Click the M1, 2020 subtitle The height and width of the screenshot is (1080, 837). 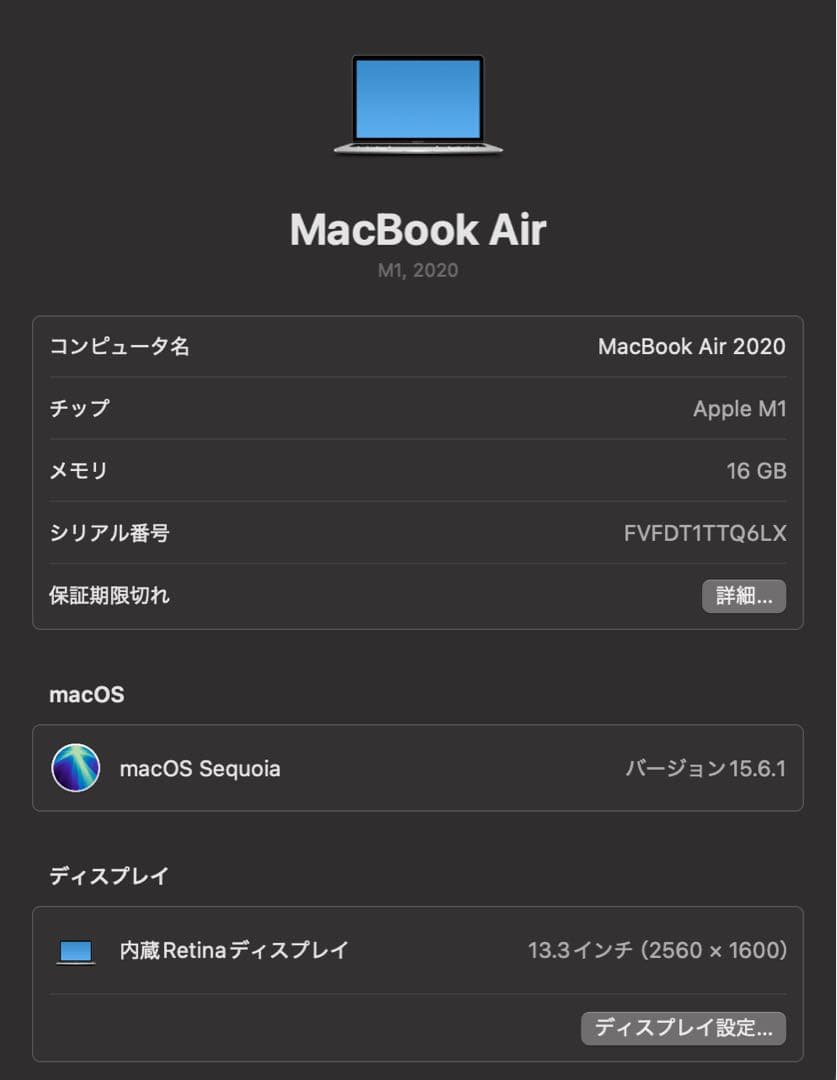(x=418, y=269)
